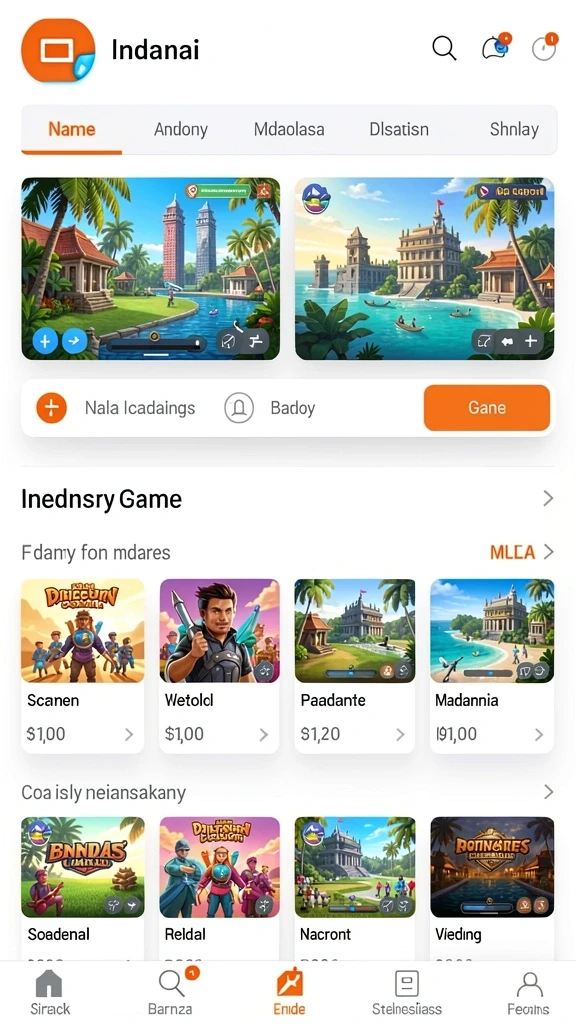
Task: Switch to the Barnza bottom tab
Action: (x=170, y=993)
